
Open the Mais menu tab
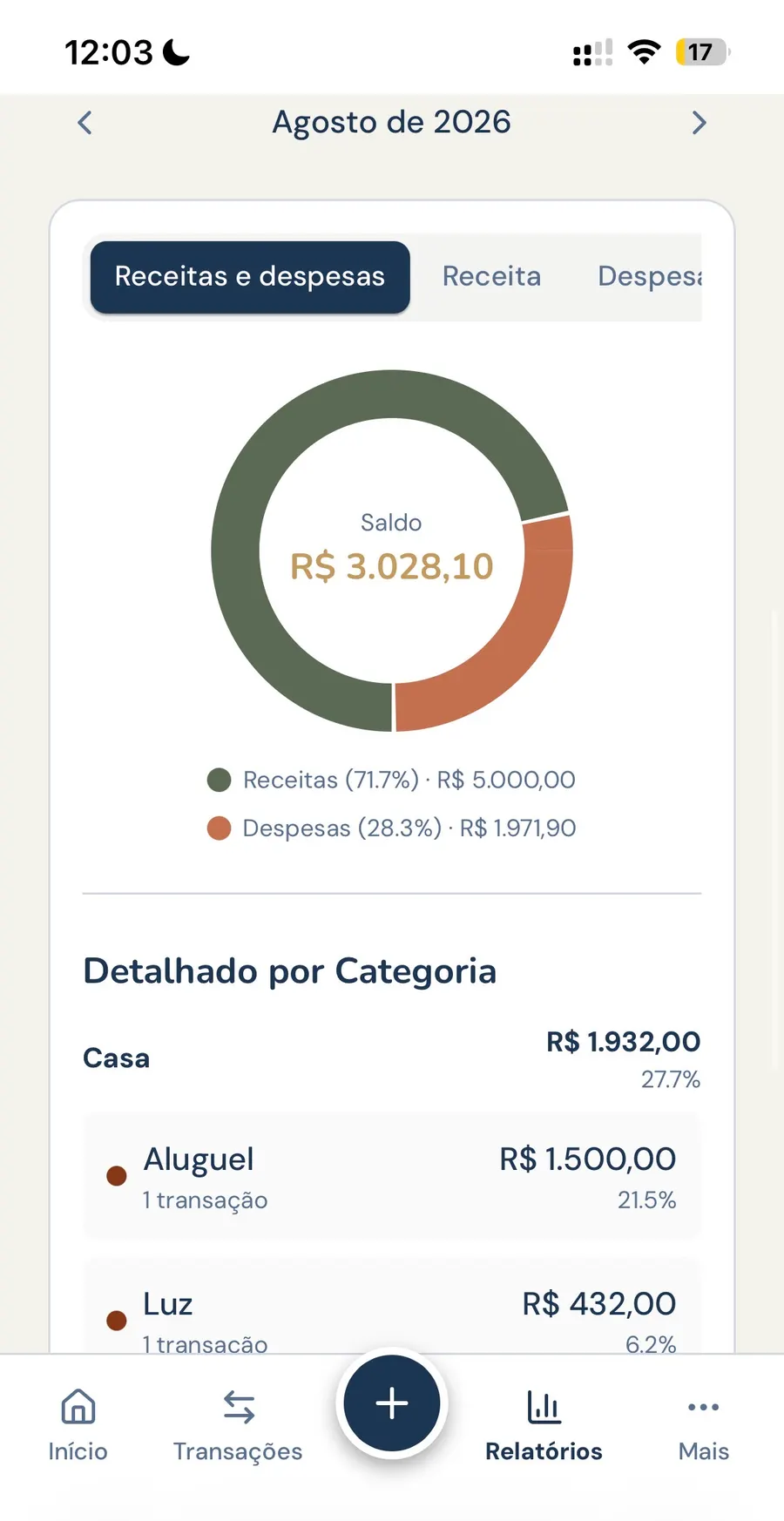(x=704, y=1425)
